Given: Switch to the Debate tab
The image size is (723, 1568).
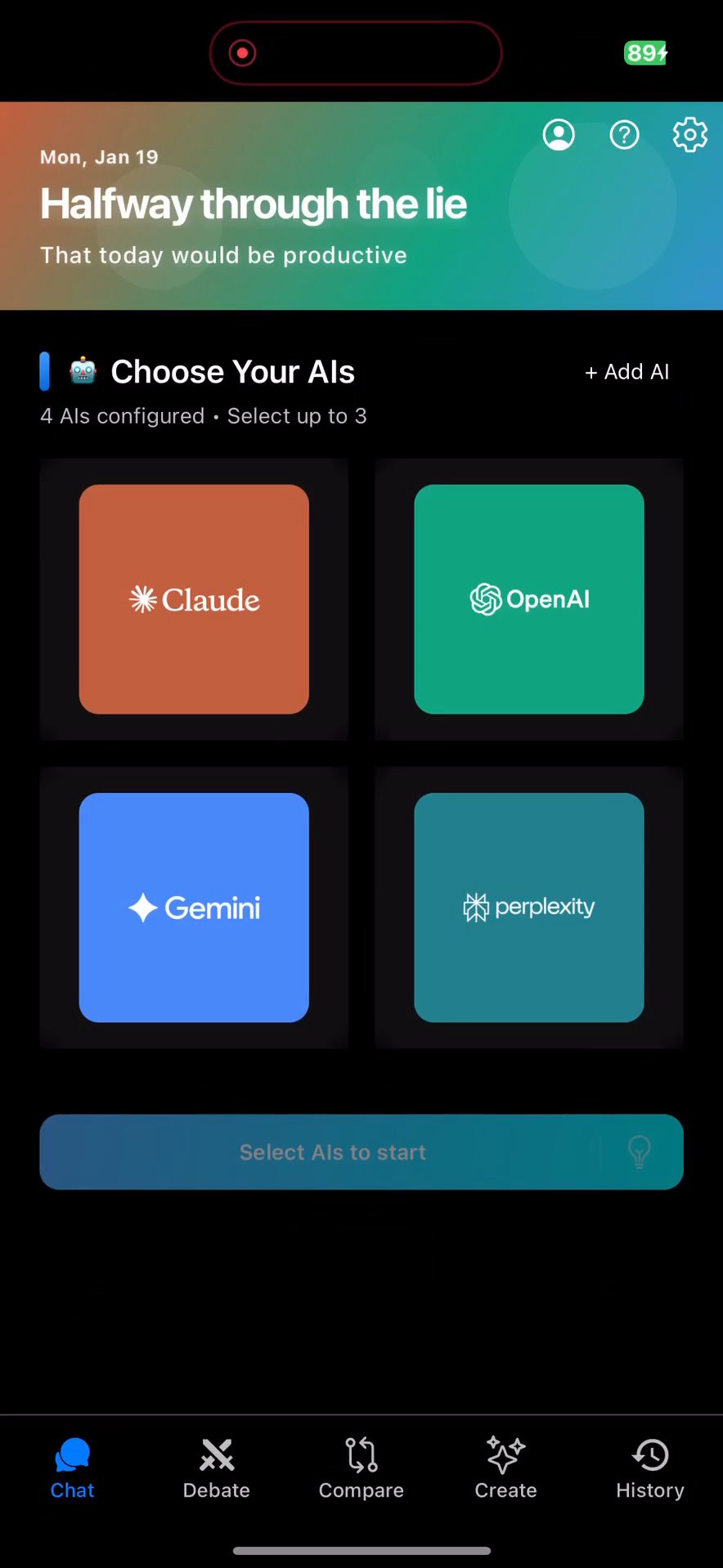Looking at the screenshot, I should pyautogui.click(x=217, y=1468).
